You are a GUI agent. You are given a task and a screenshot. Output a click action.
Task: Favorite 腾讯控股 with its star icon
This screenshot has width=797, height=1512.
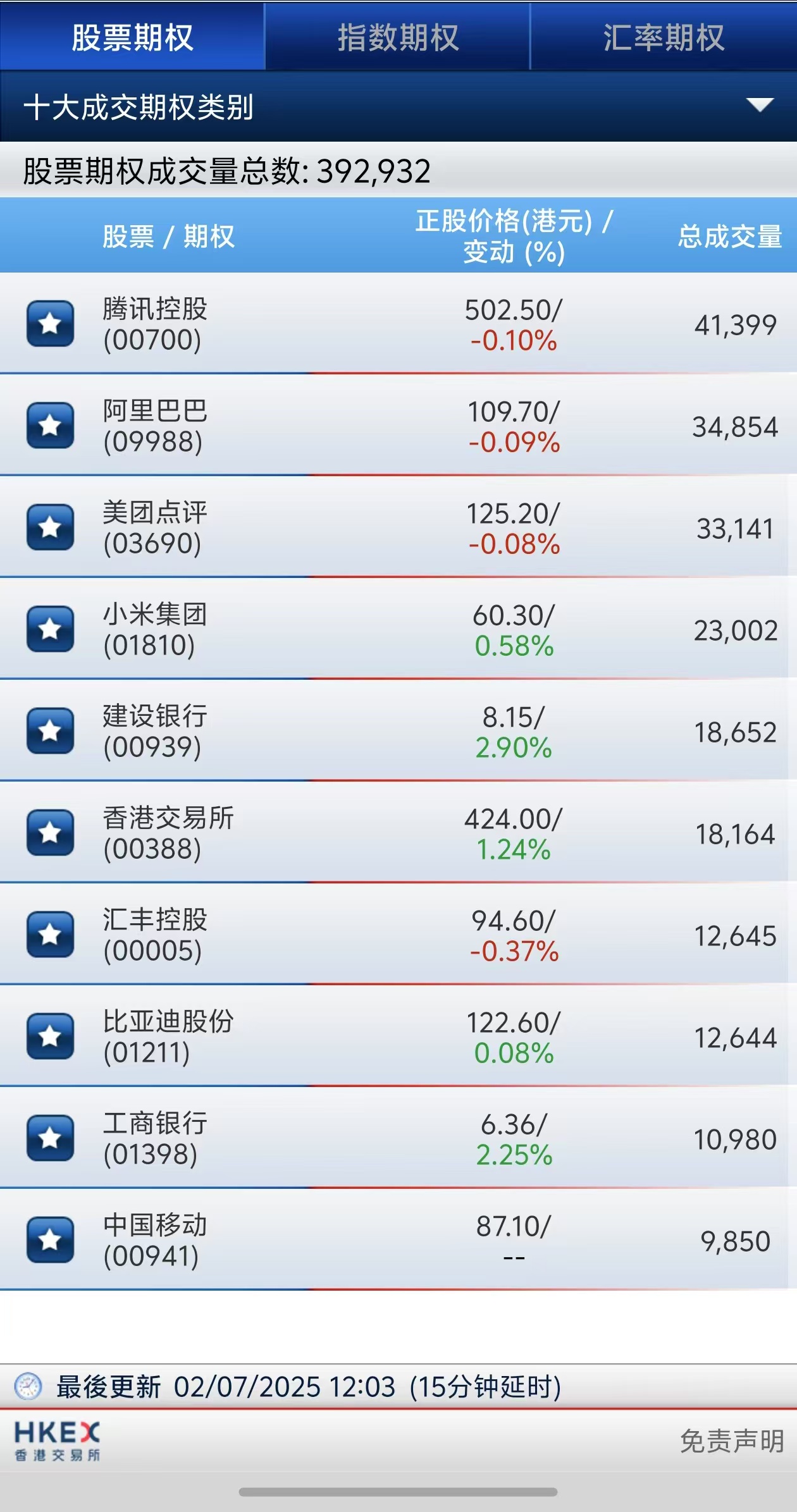[50, 324]
